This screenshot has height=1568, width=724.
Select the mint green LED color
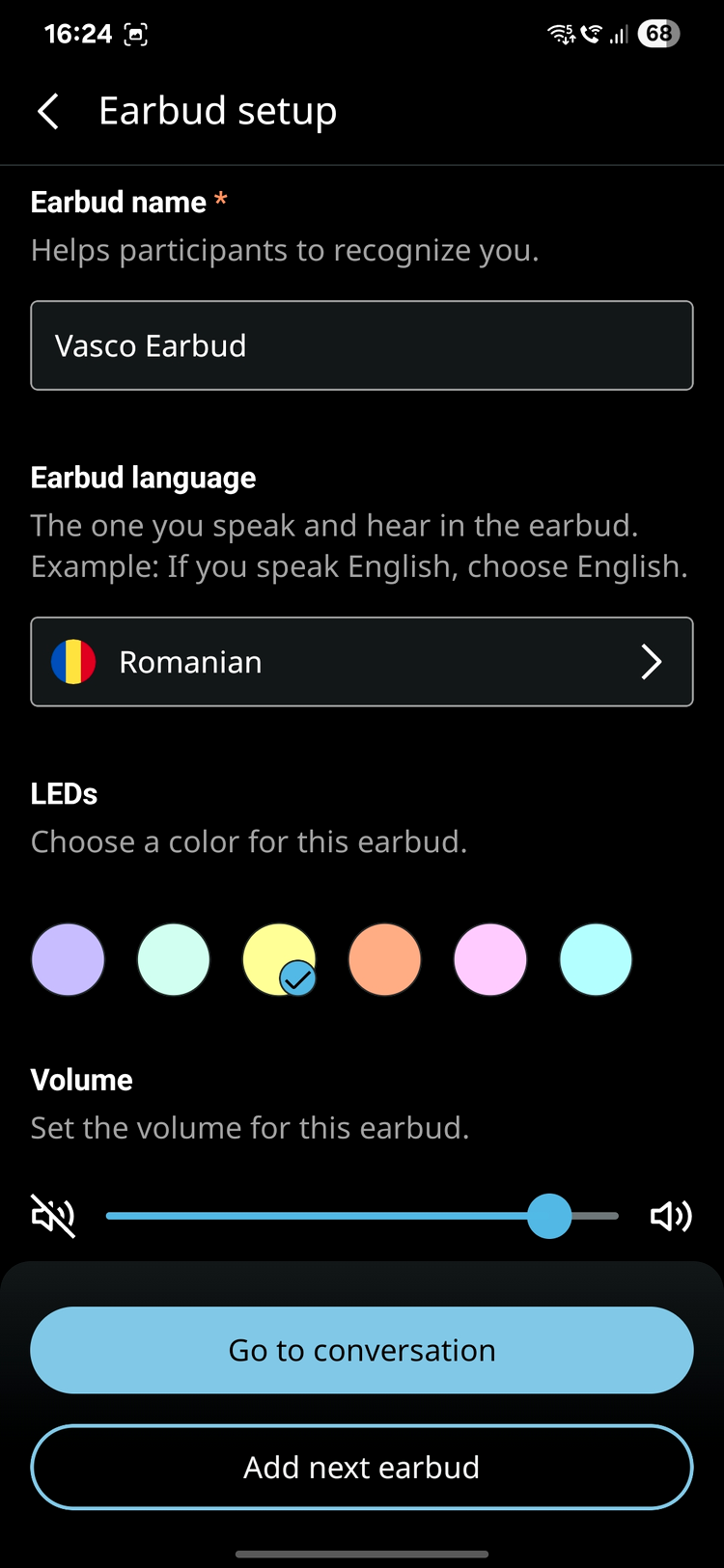coord(174,959)
